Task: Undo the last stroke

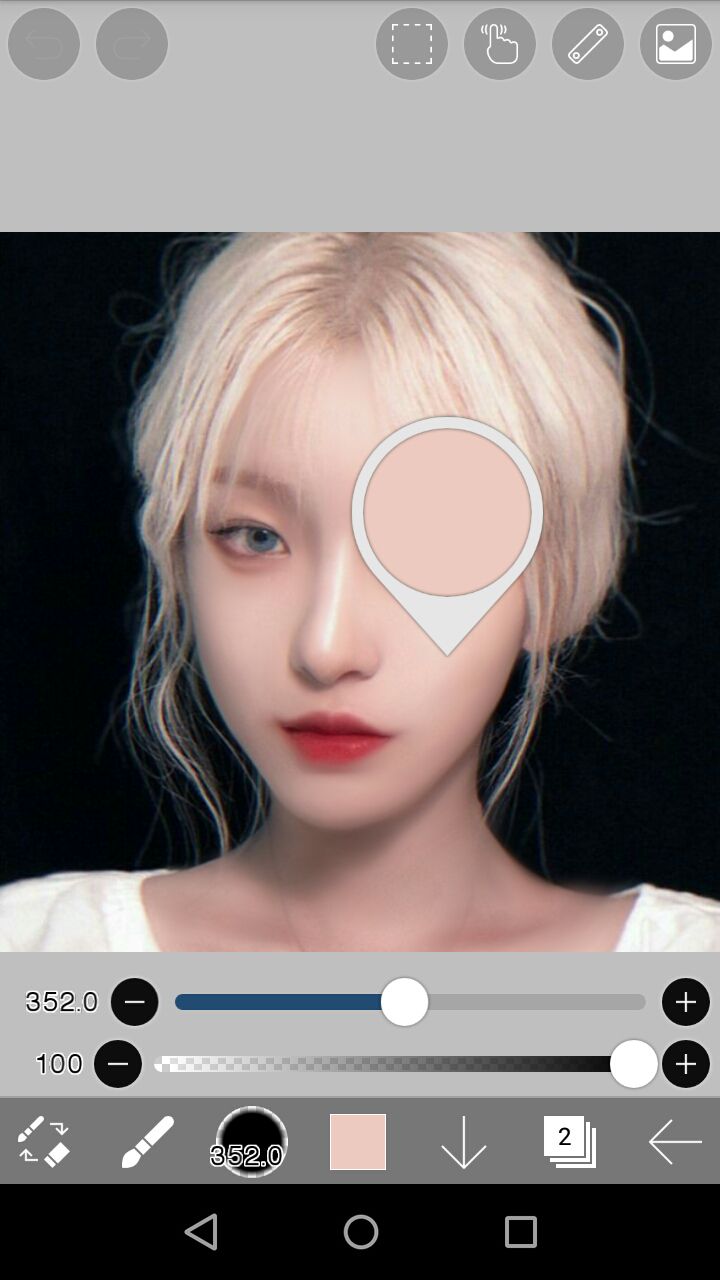Action: coord(44,44)
